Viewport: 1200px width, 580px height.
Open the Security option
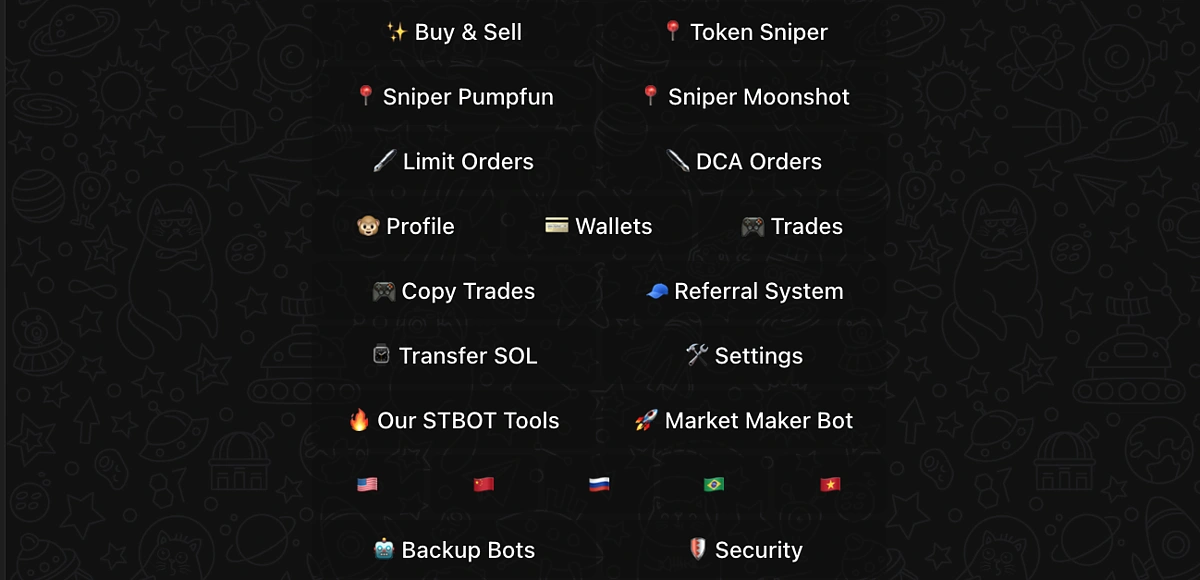(x=745, y=550)
